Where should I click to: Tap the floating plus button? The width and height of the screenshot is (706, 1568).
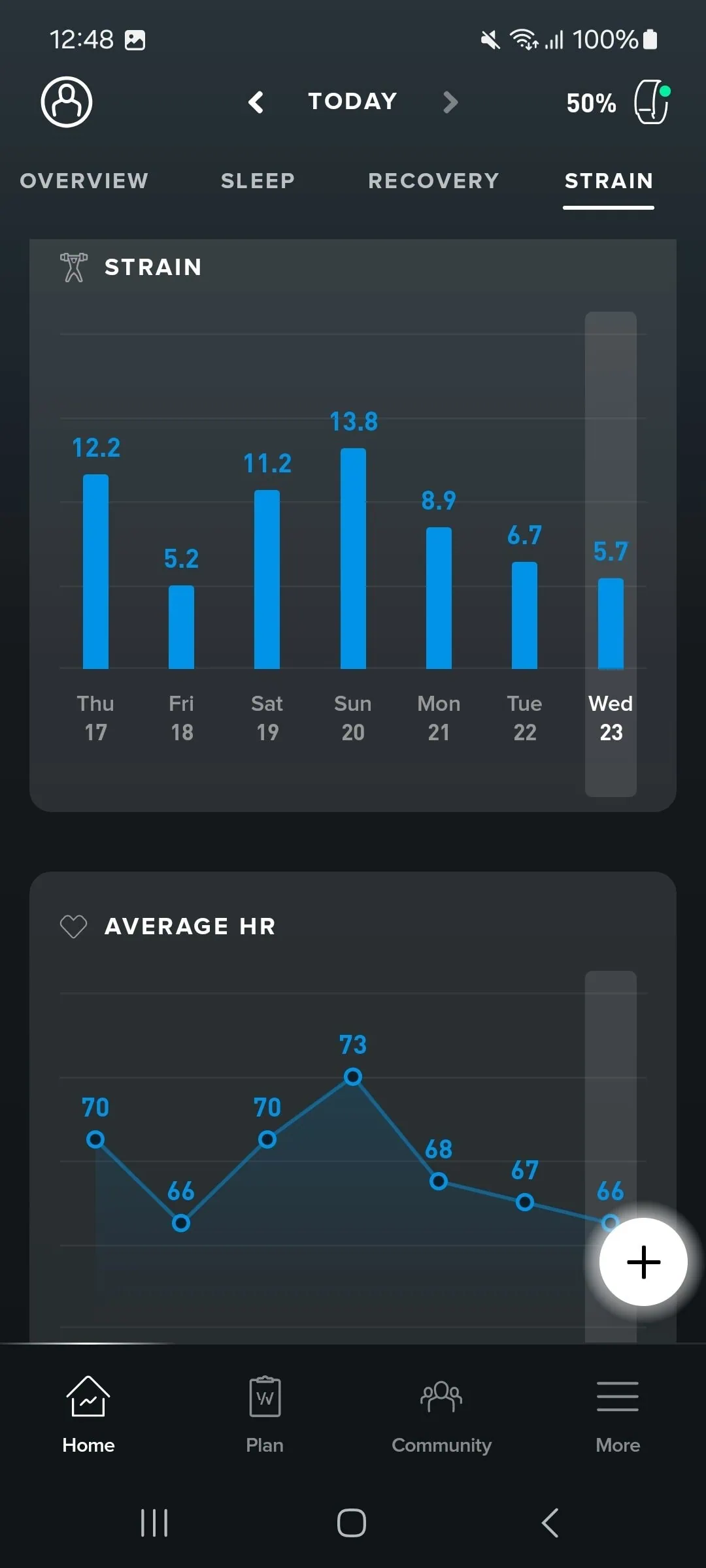[643, 1262]
